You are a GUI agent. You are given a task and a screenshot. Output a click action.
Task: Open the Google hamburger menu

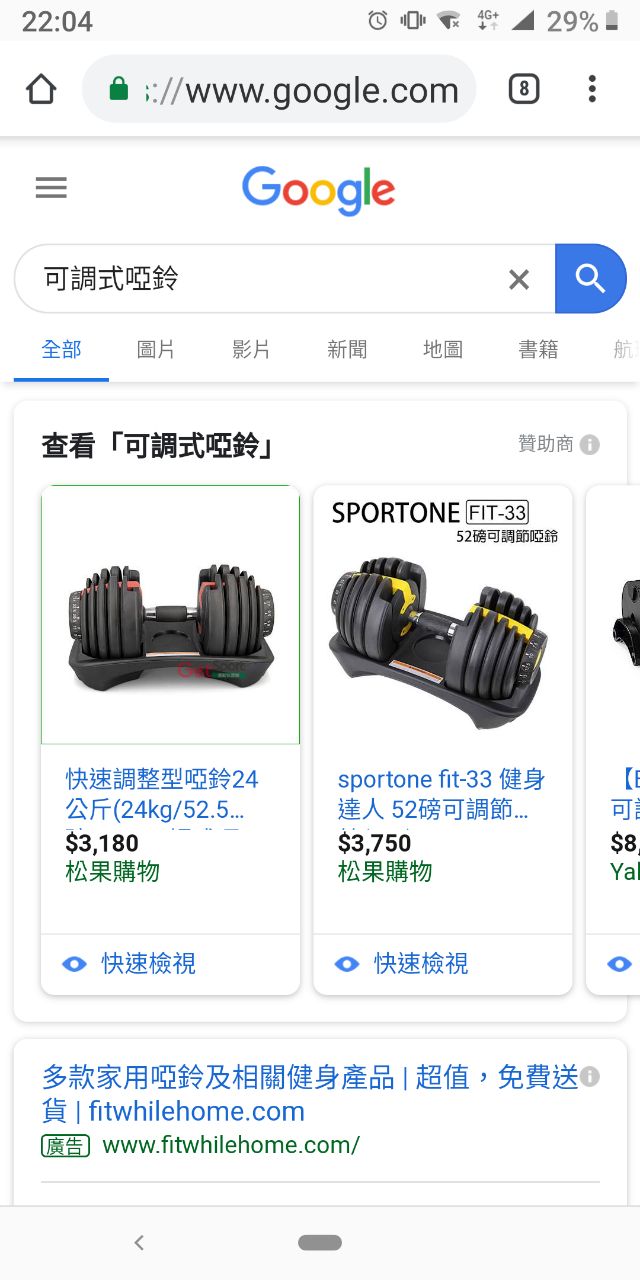pos(51,188)
